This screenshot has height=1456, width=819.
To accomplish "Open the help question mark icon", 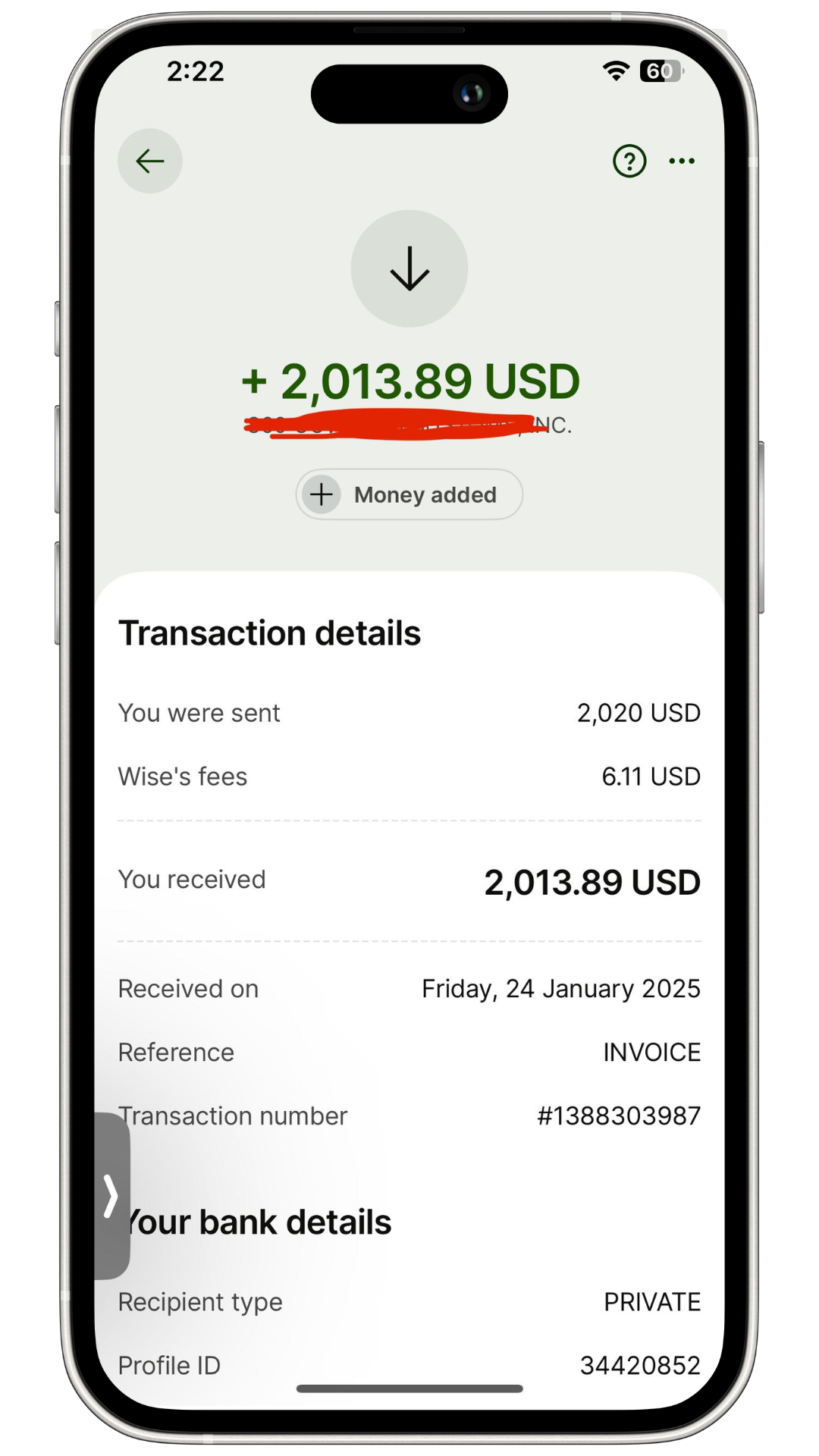I will pos(629,161).
